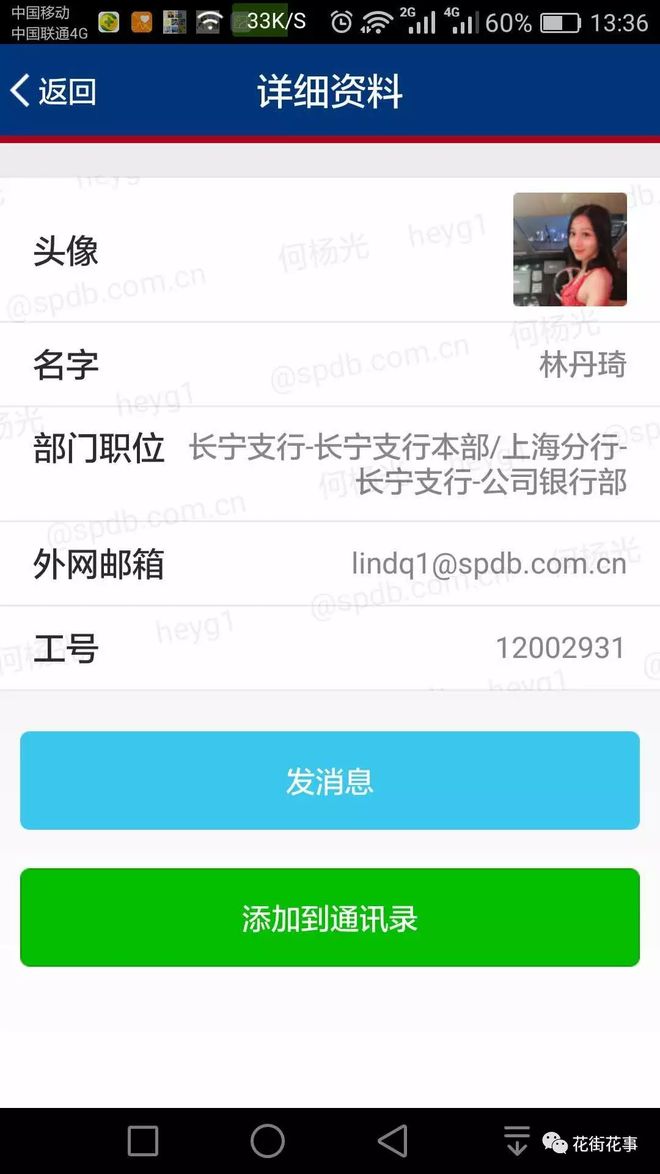Tap the 发消息 button to send a message

pos(330,781)
